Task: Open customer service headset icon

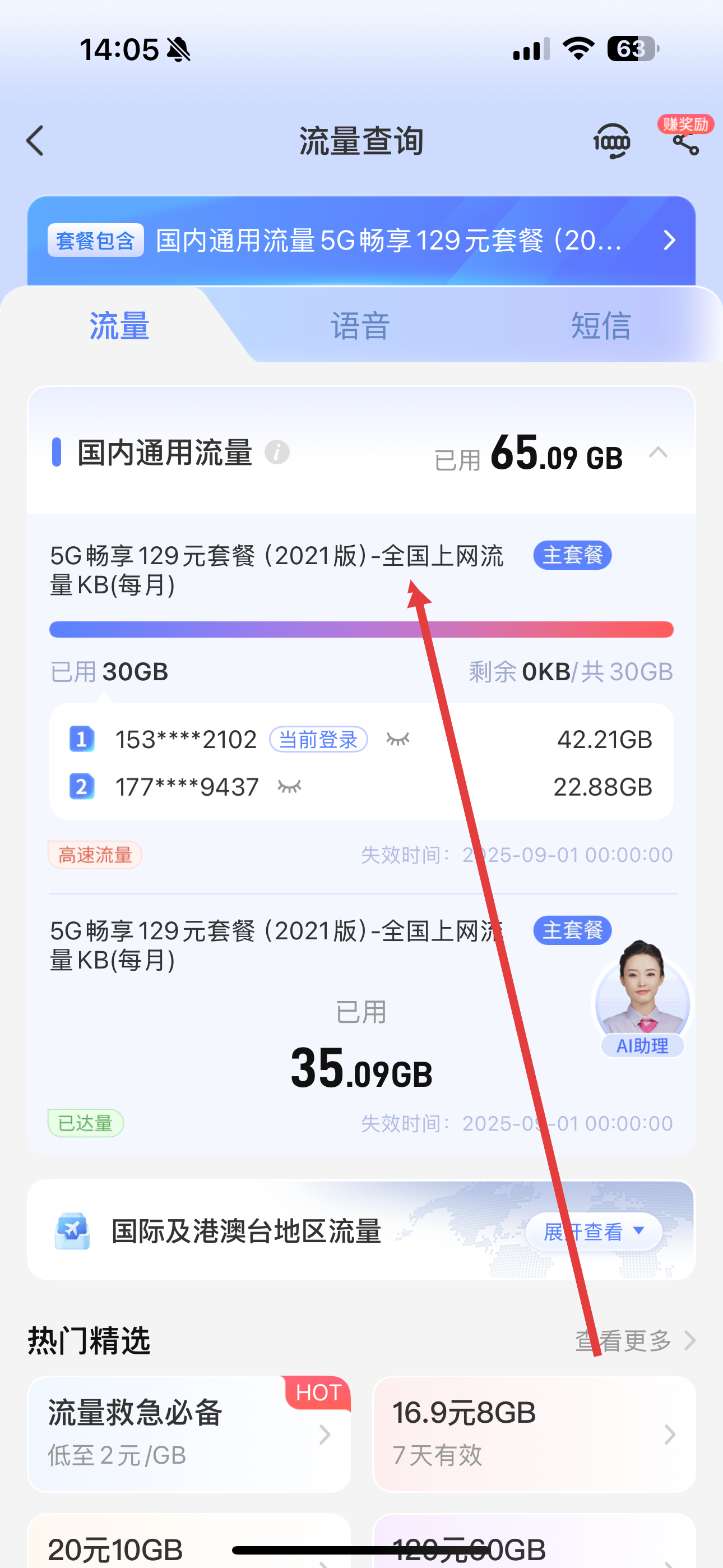Action: [x=611, y=142]
